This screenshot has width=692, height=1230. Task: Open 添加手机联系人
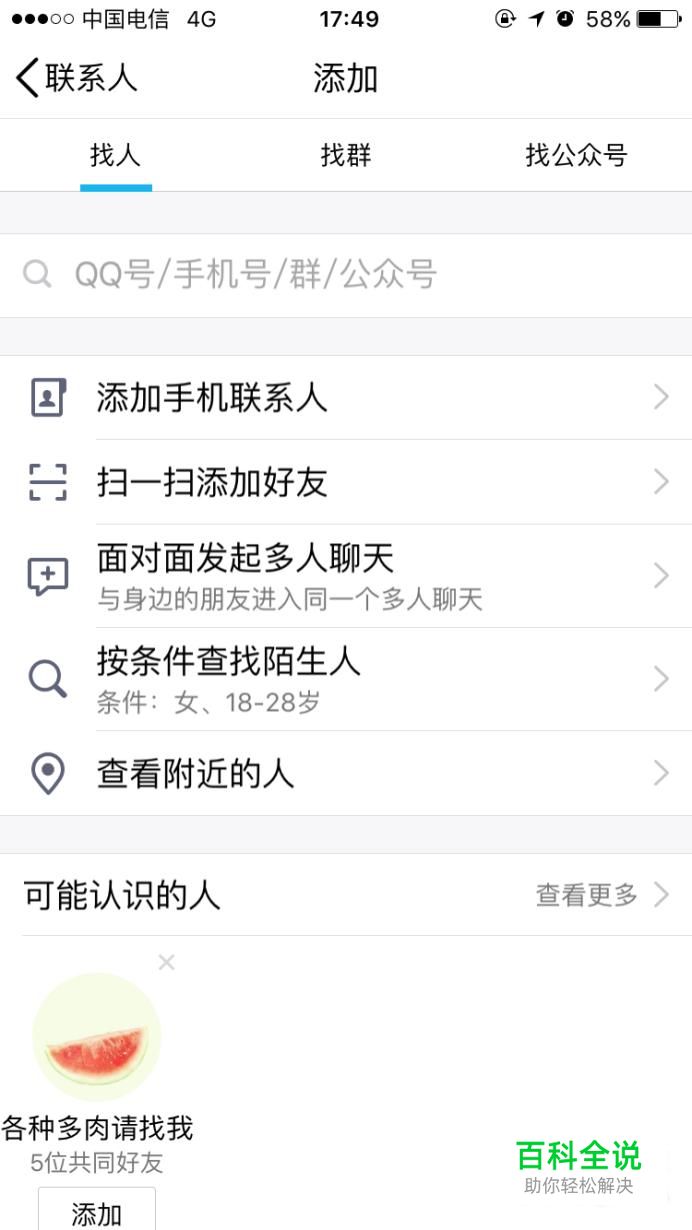tap(346, 398)
